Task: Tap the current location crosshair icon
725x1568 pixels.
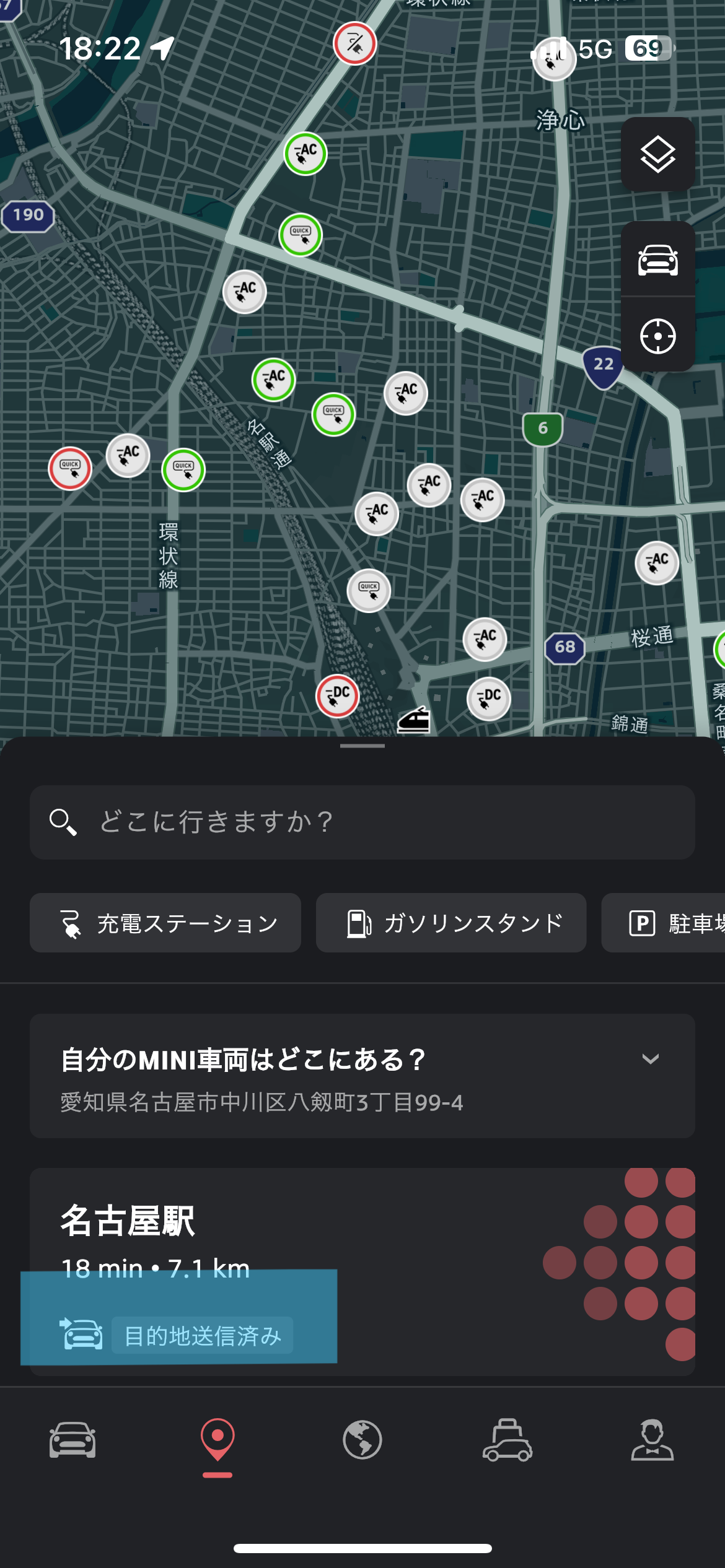Action: (658, 336)
